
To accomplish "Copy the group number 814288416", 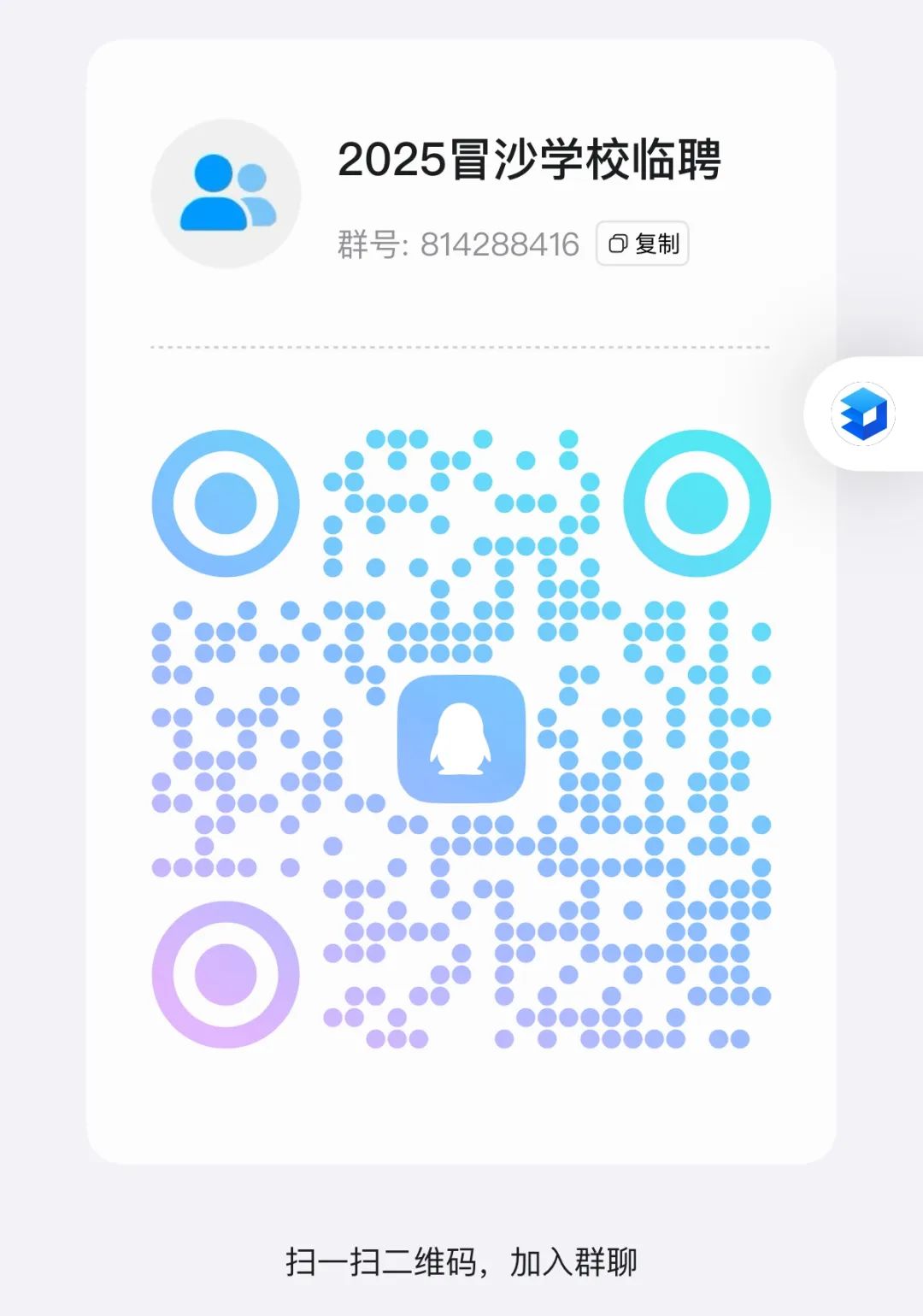I will tap(643, 244).
